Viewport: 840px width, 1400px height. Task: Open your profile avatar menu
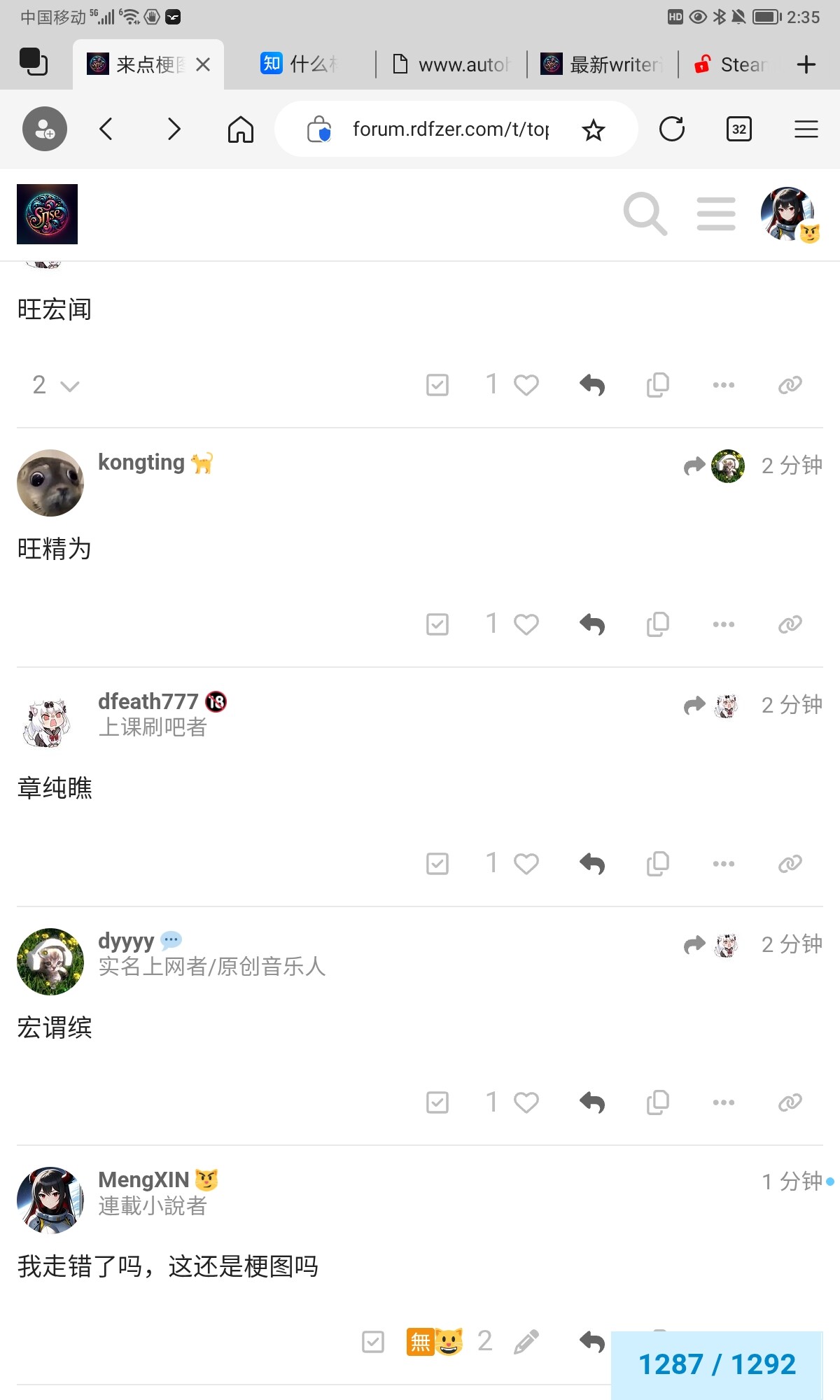pos(788,213)
